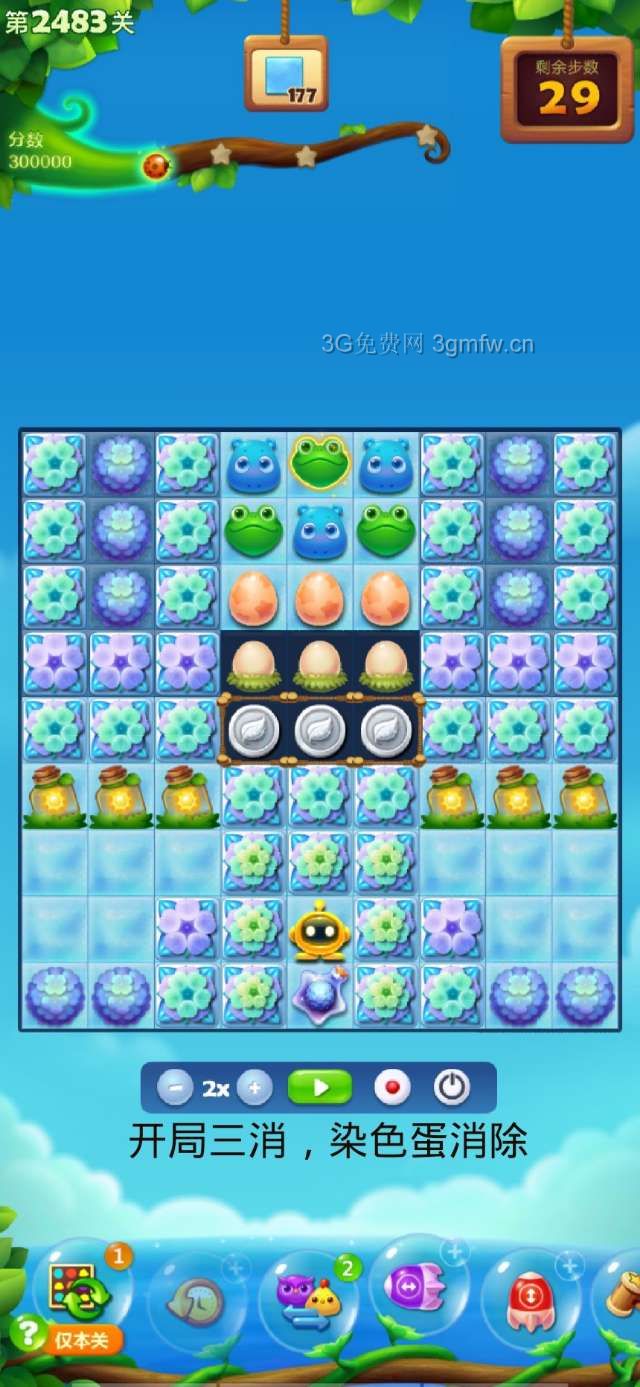Tap the power button in the playback bar
The height and width of the screenshot is (1387, 640).
pos(452,1087)
